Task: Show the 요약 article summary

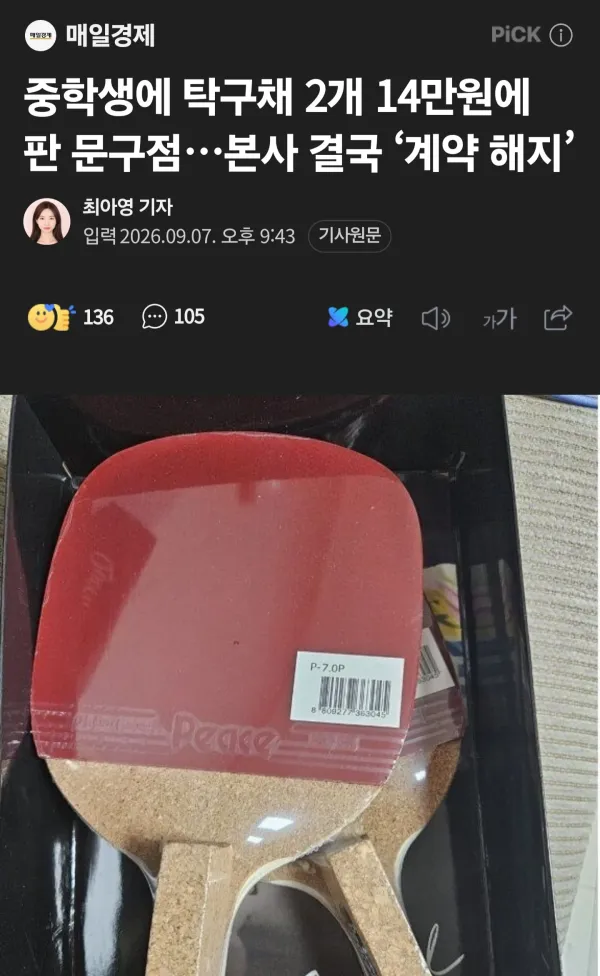Action: (x=360, y=317)
